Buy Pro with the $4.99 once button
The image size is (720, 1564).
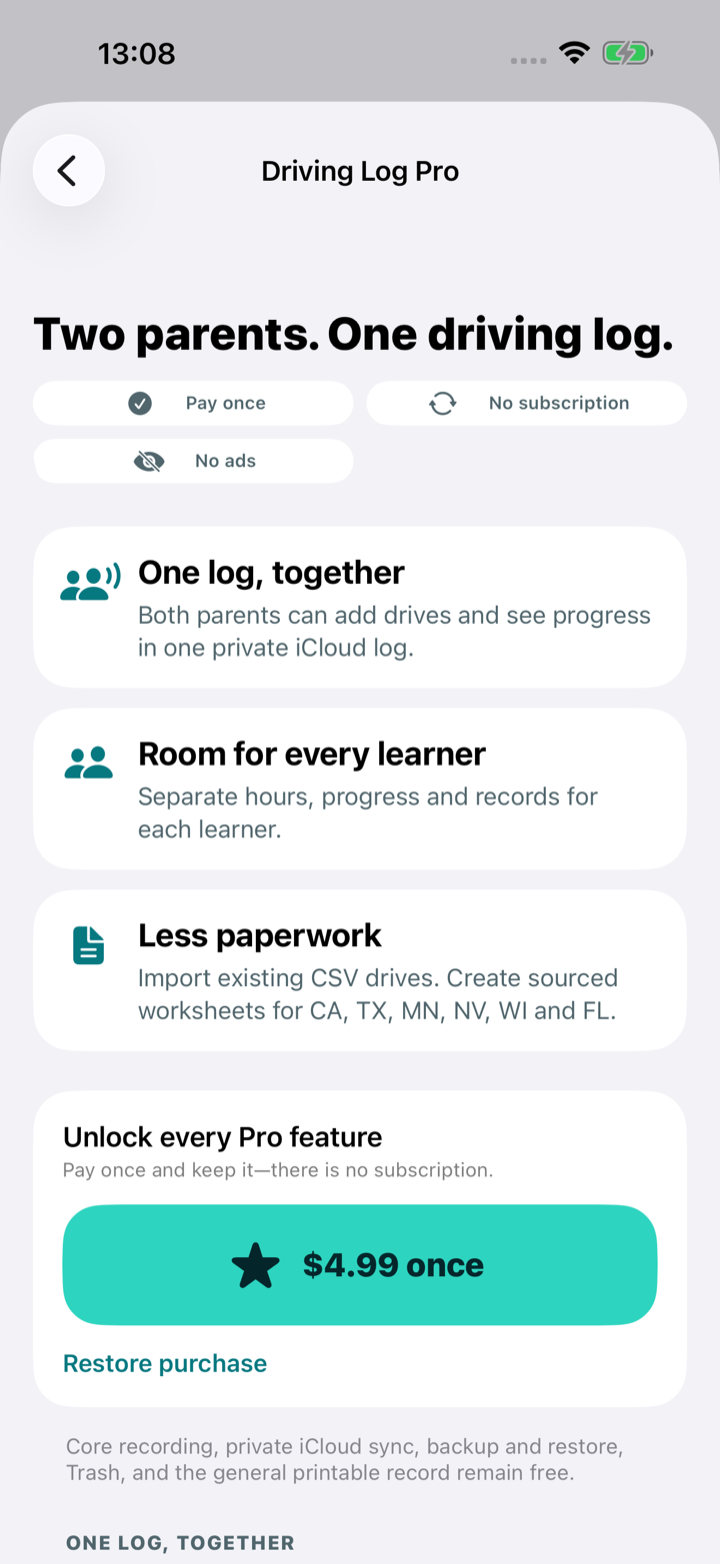tap(360, 1265)
